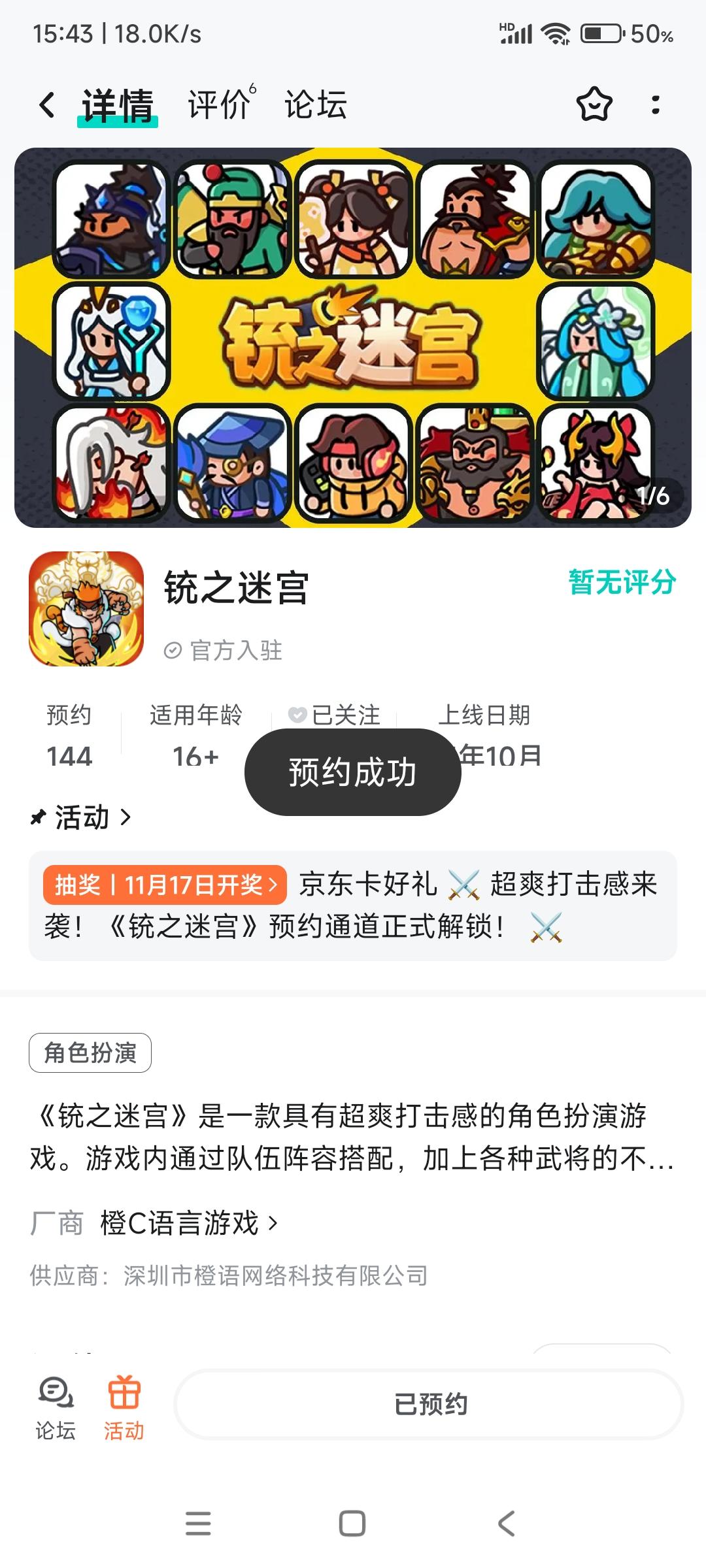
Task: Tap the star to favorite the game
Action: (594, 105)
